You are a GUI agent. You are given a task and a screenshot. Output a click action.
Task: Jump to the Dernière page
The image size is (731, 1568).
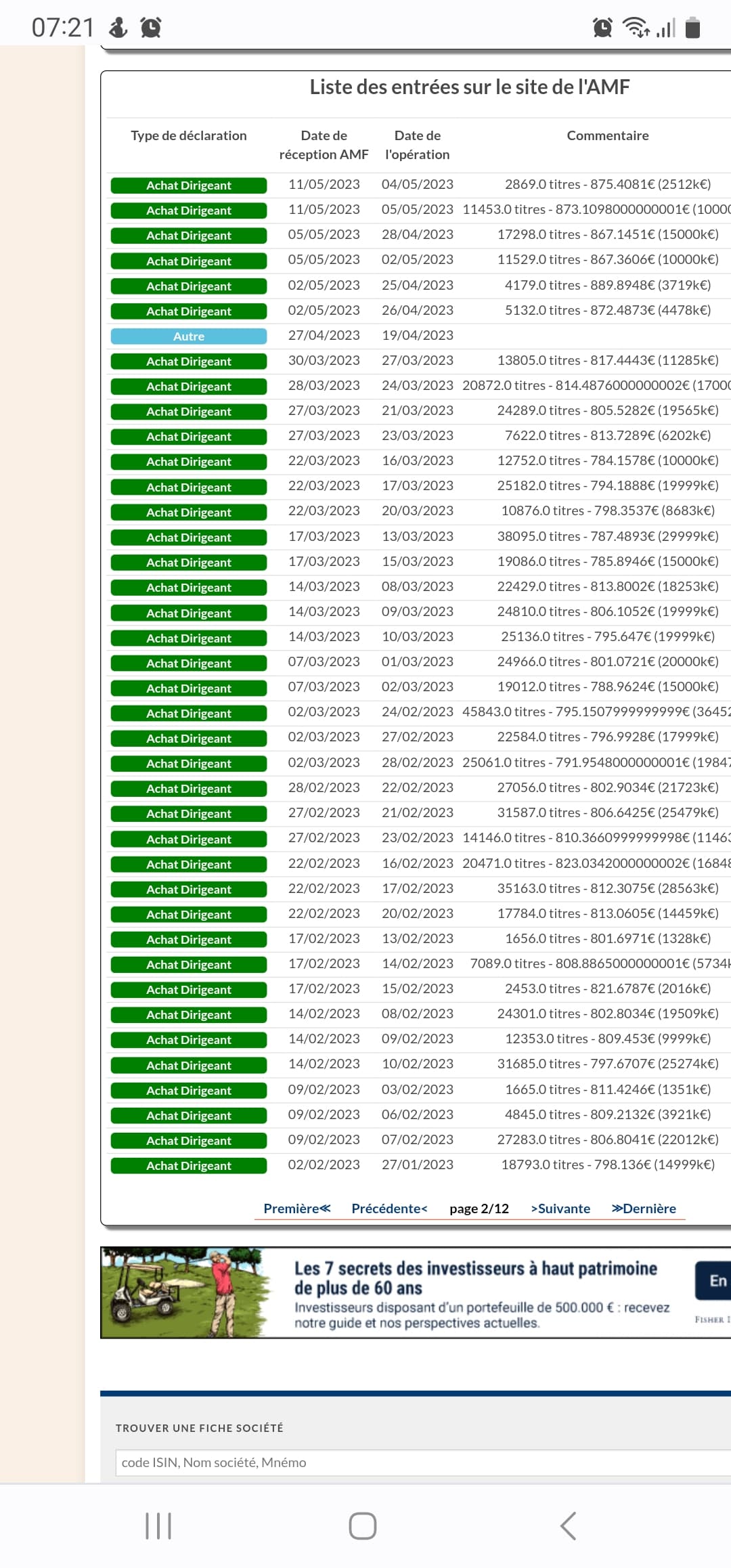[644, 1208]
